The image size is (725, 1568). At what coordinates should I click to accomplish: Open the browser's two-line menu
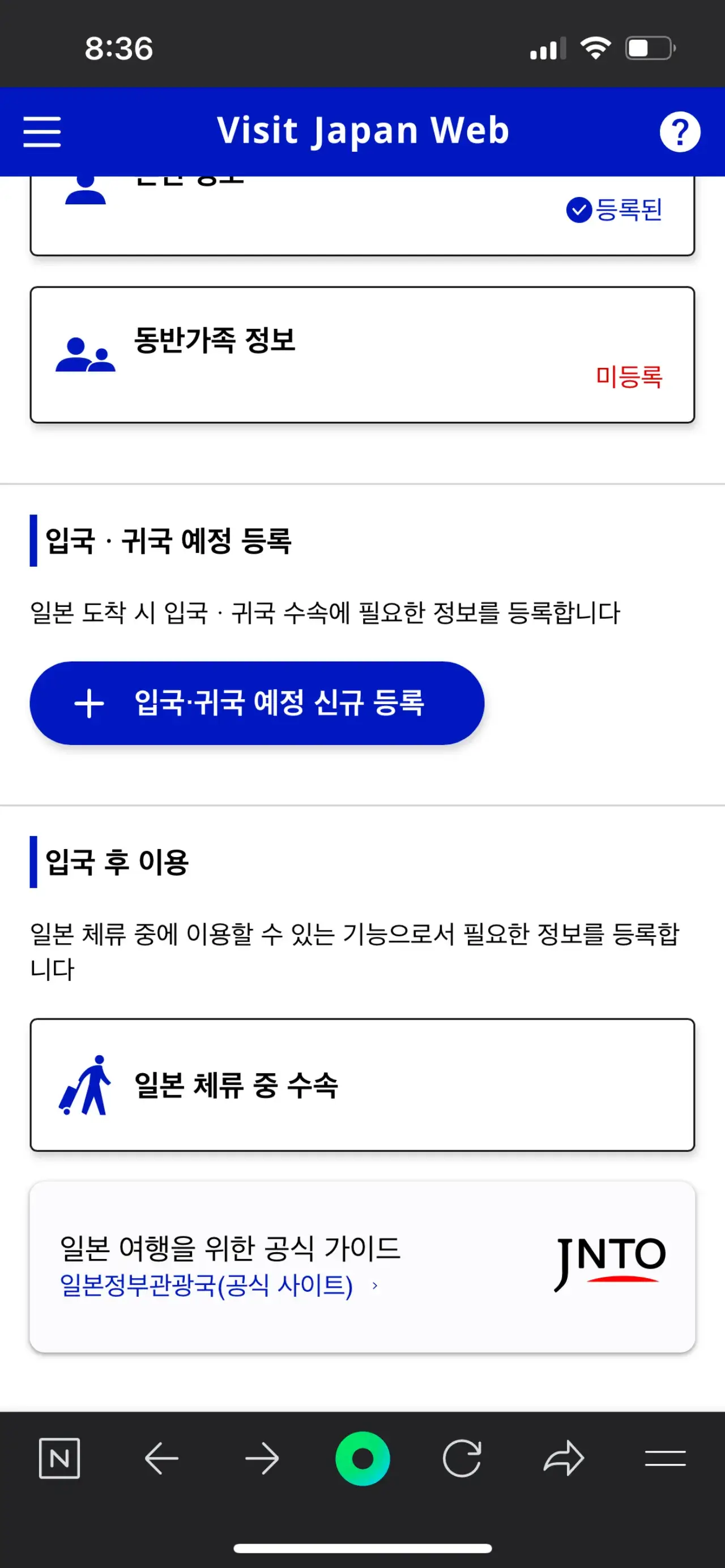[x=666, y=1458]
